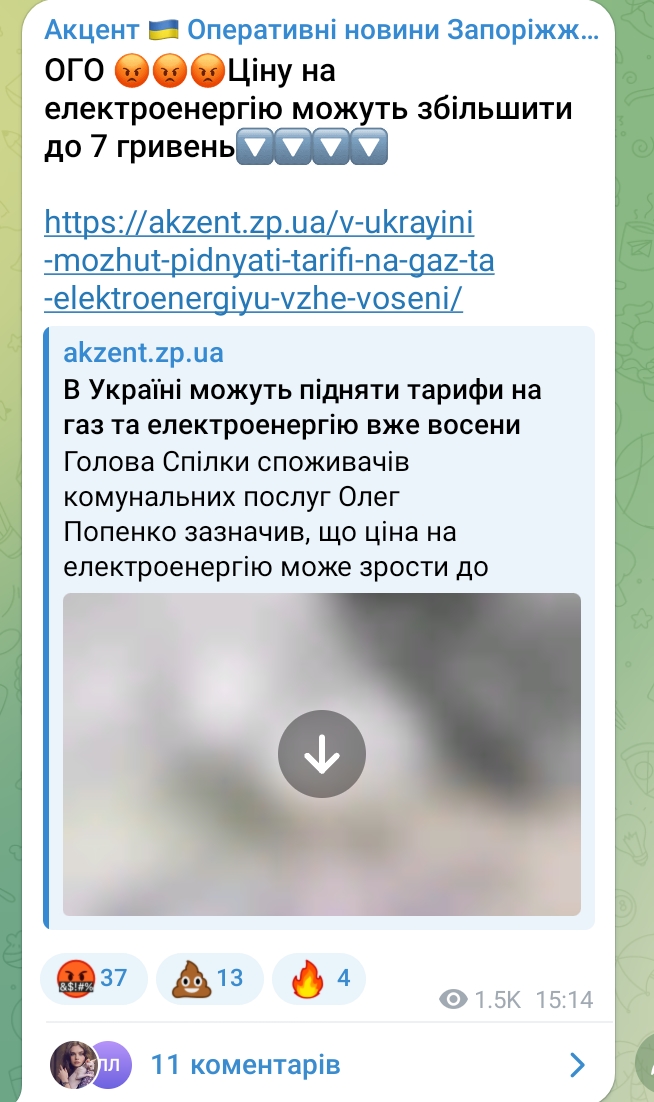Screen dimensions: 654x1102
Task: Add the angry face reaction with 37
Action: (x=94, y=977)
